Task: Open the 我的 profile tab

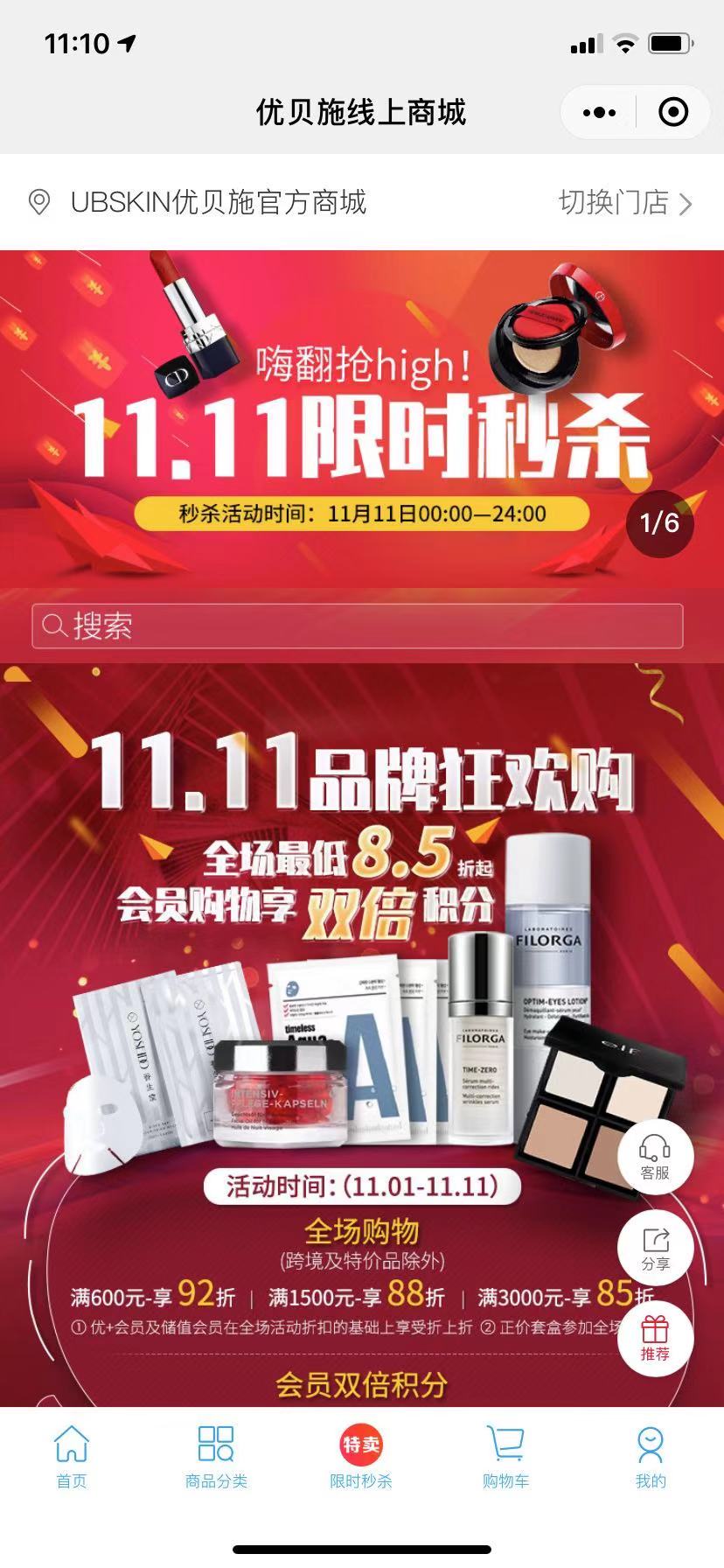Action: point(651,1457)
